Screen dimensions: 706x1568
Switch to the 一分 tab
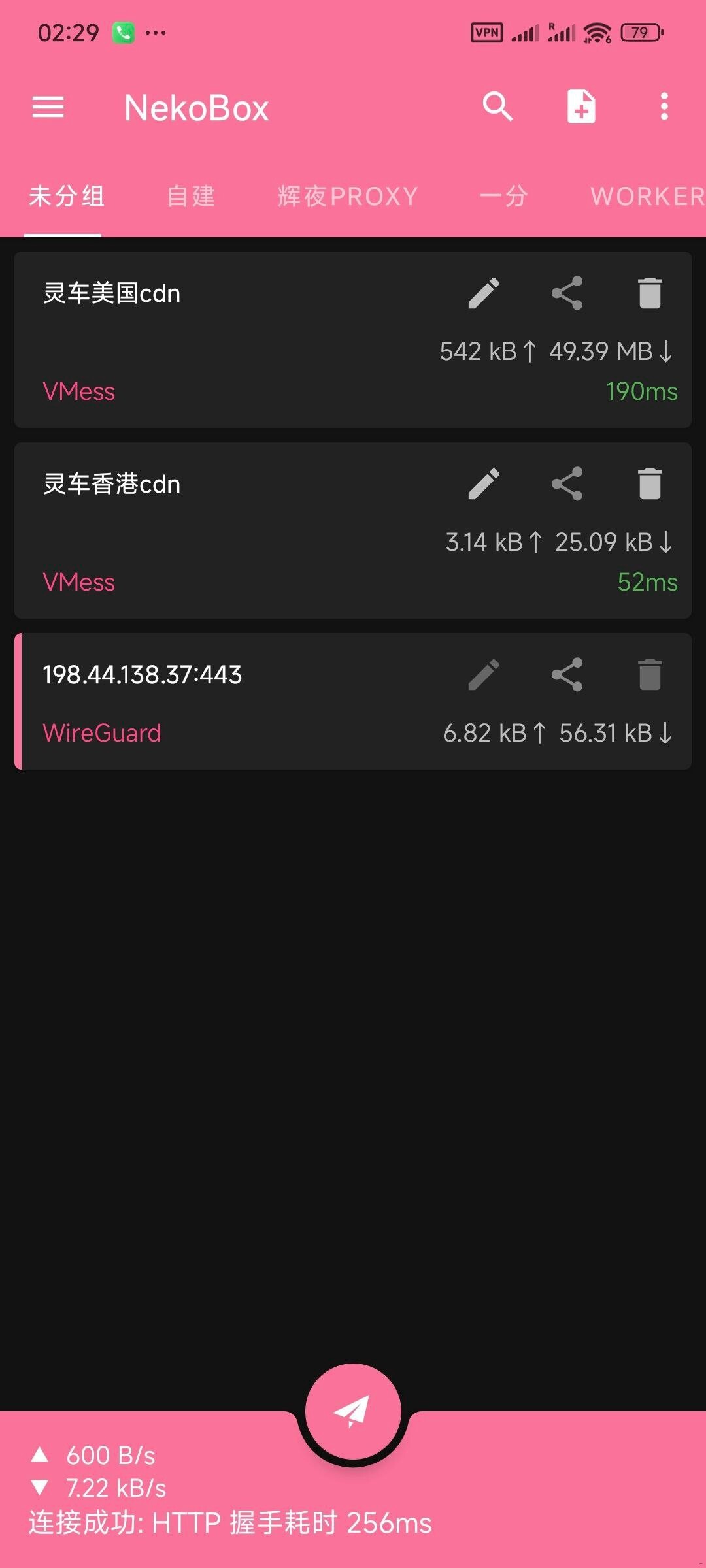click(503, 196)
